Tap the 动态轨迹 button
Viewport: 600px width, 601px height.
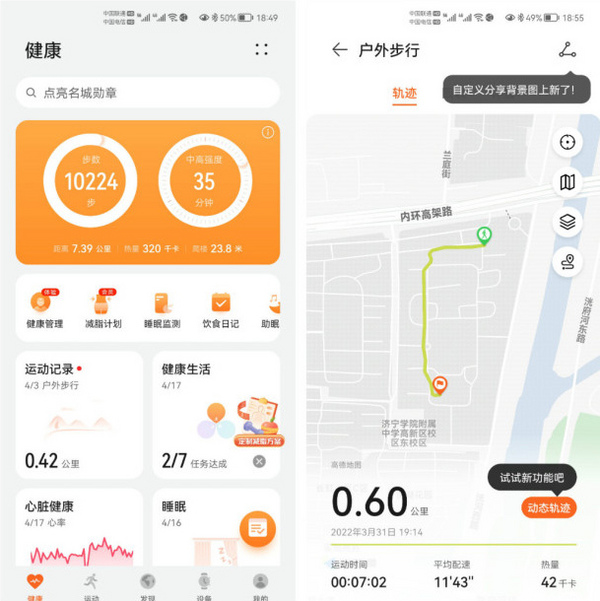pyautogui.click(x=549, y=508)
